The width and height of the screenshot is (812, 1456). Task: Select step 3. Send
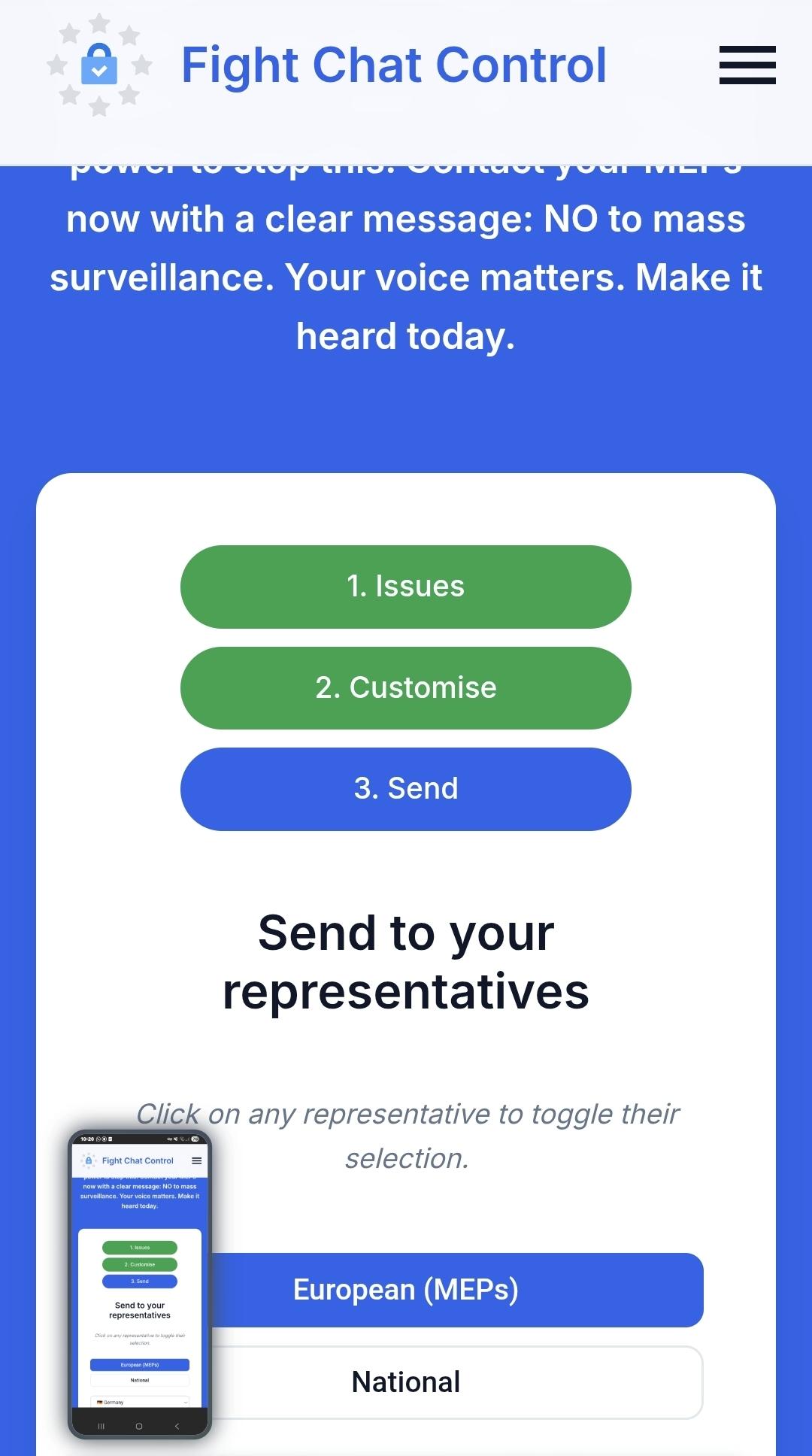click(405, 789)
